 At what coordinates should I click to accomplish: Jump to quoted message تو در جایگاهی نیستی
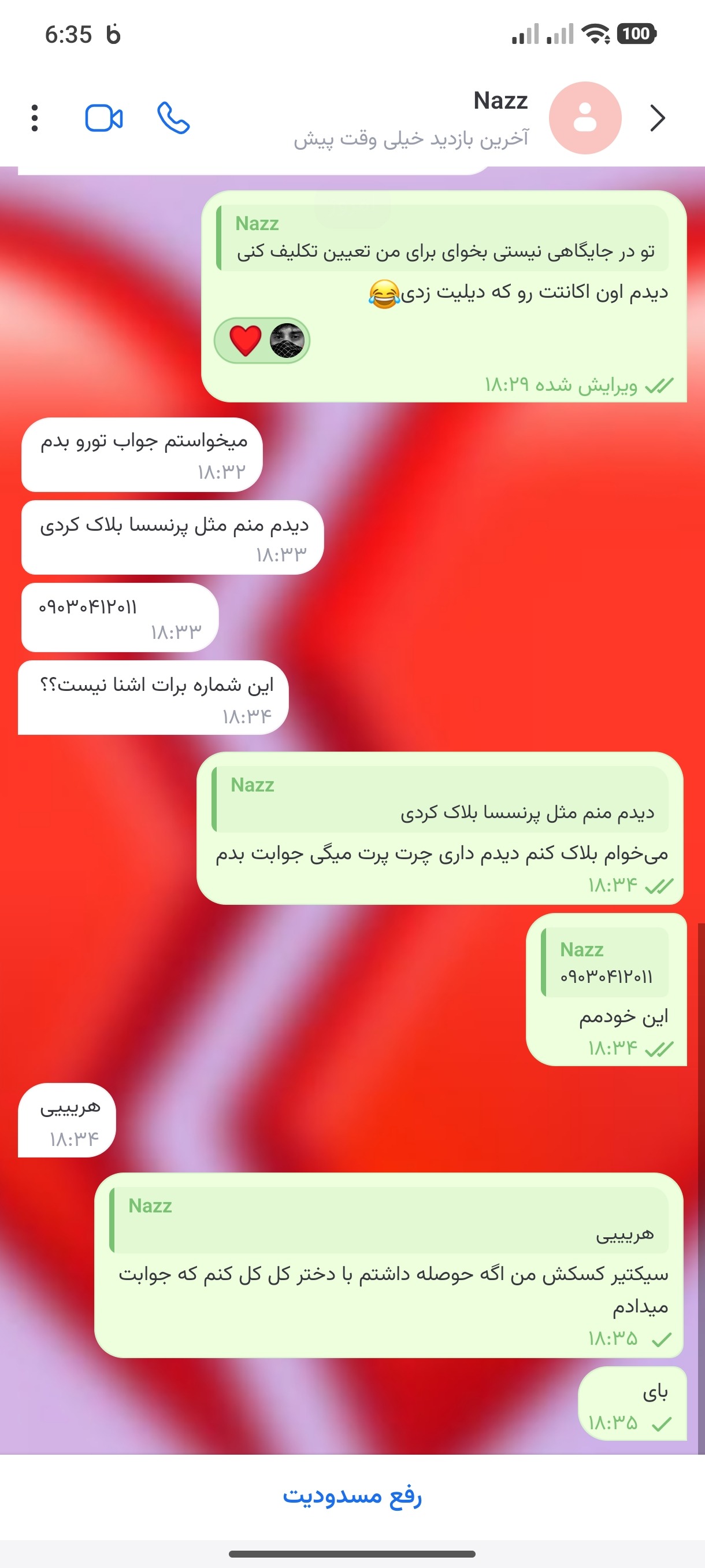point(442,238)
